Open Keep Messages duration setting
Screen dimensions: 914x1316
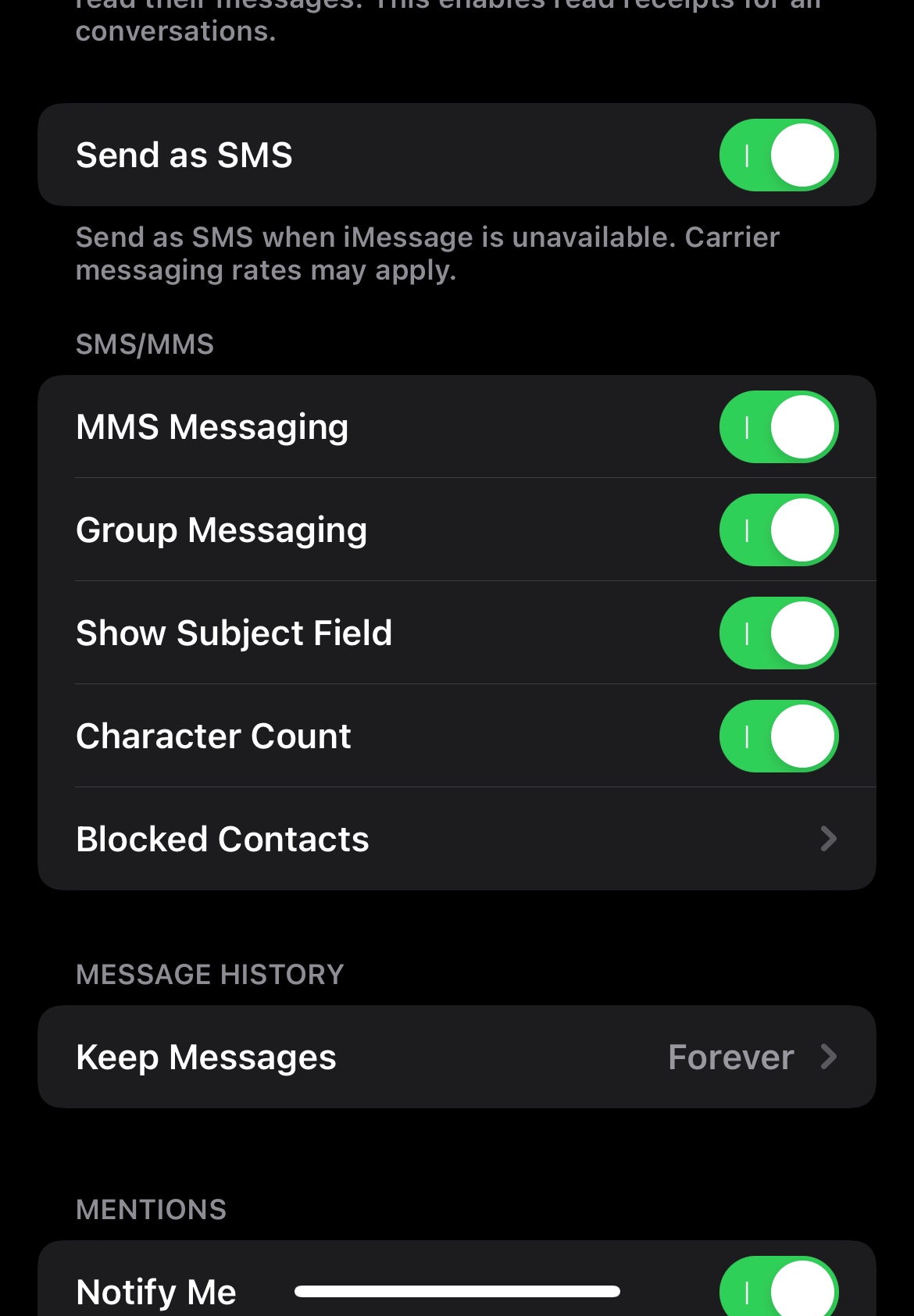click(457, 1057)
